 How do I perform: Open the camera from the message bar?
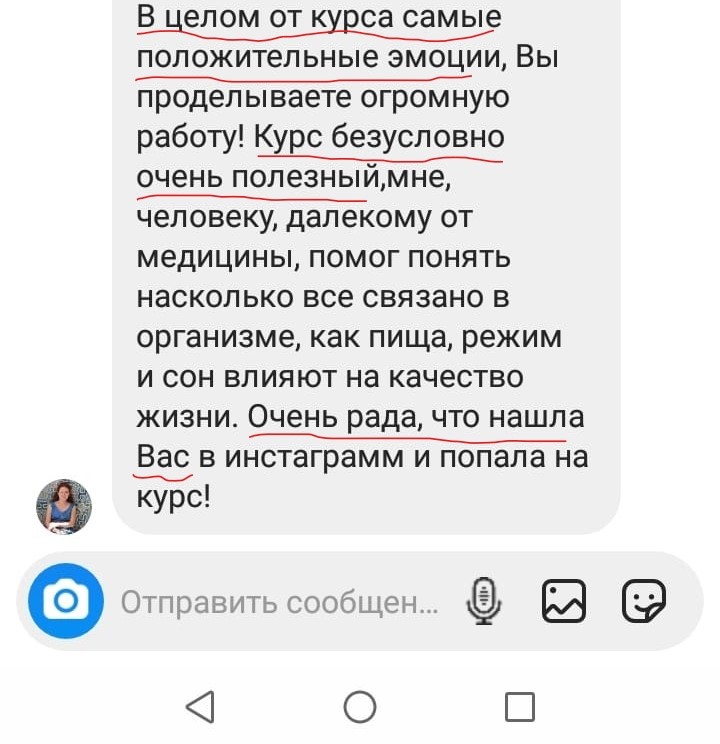[65, 601]
